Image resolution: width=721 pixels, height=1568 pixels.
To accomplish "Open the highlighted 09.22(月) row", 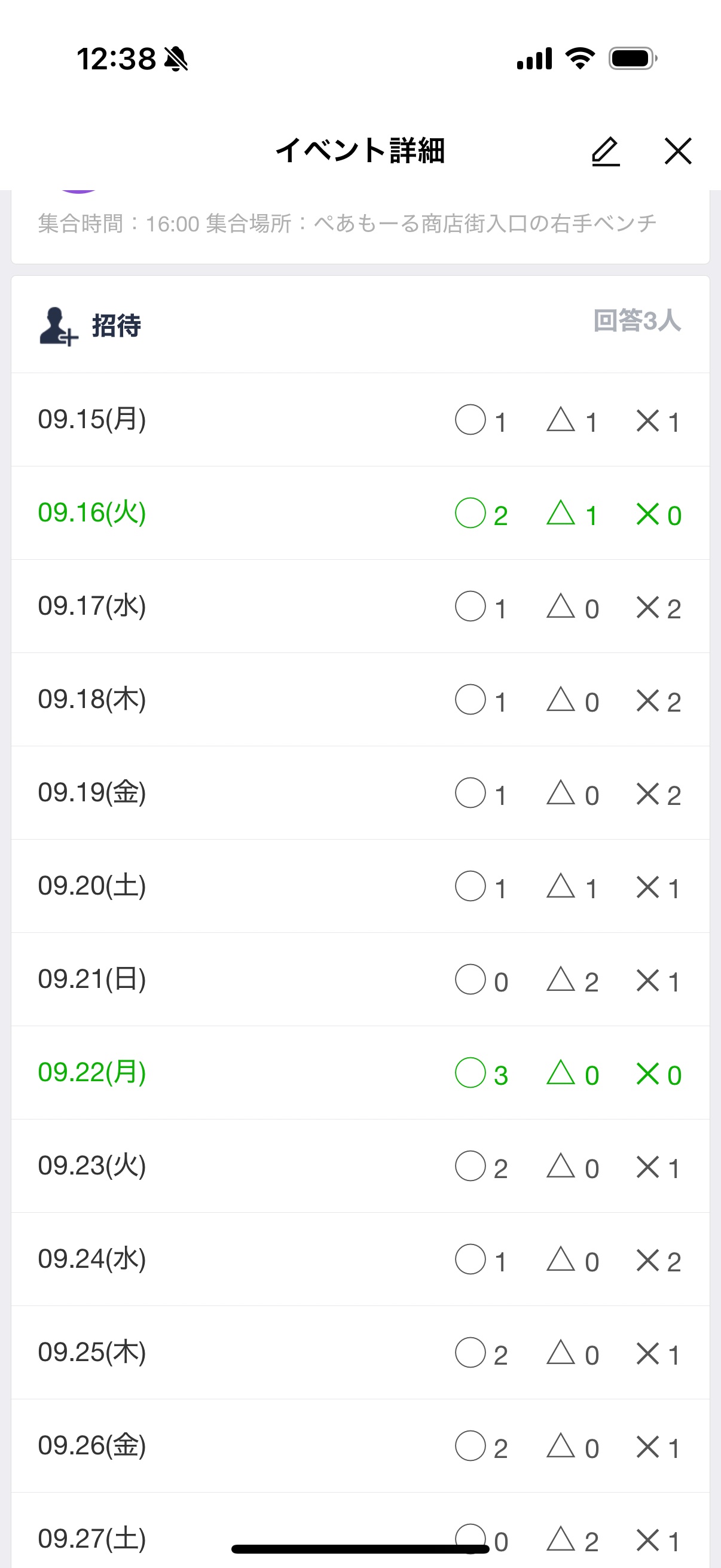I will (360, 1072).
